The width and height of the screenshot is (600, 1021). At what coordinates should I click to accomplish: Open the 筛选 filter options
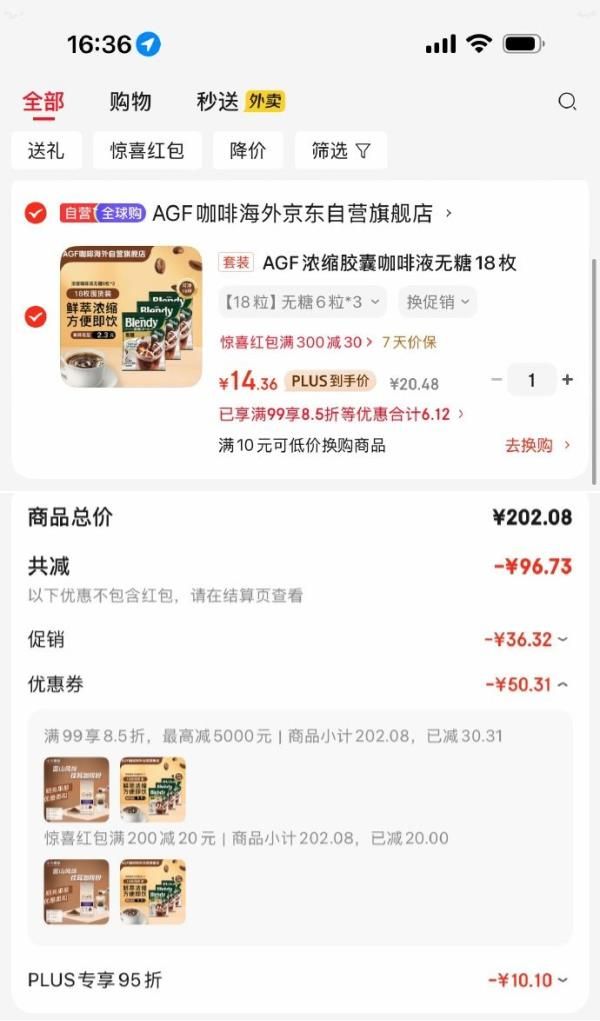point(340,151)
